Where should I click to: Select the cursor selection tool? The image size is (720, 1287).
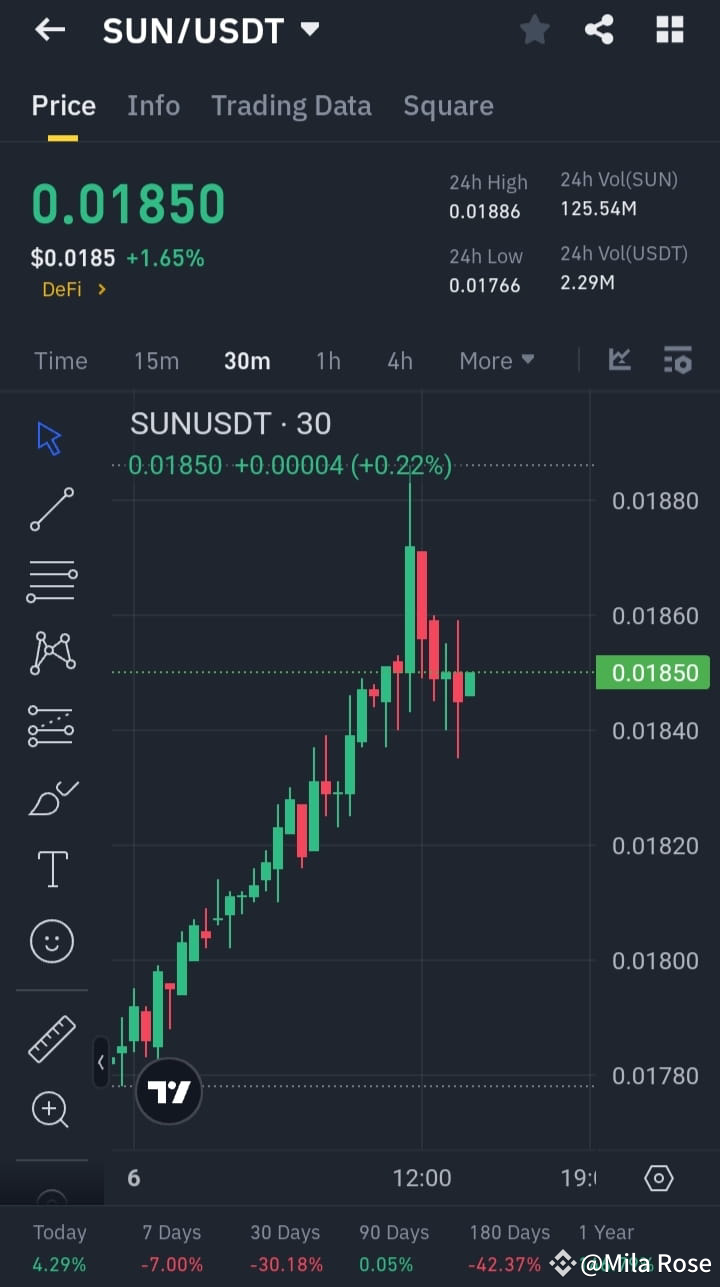tap(51, 437)
